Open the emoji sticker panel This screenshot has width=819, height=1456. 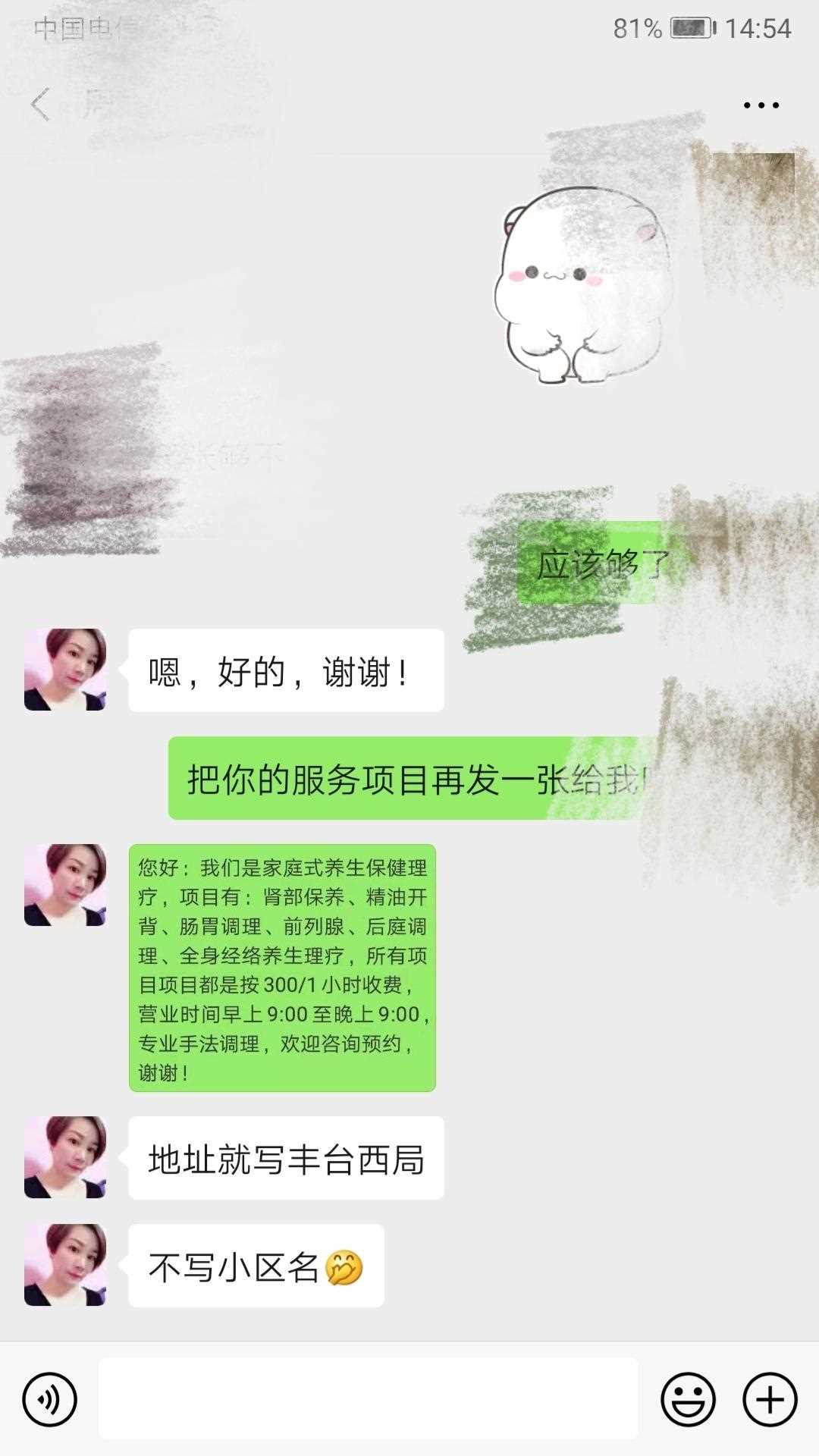pyautogui.click(x=688, y=1399)
